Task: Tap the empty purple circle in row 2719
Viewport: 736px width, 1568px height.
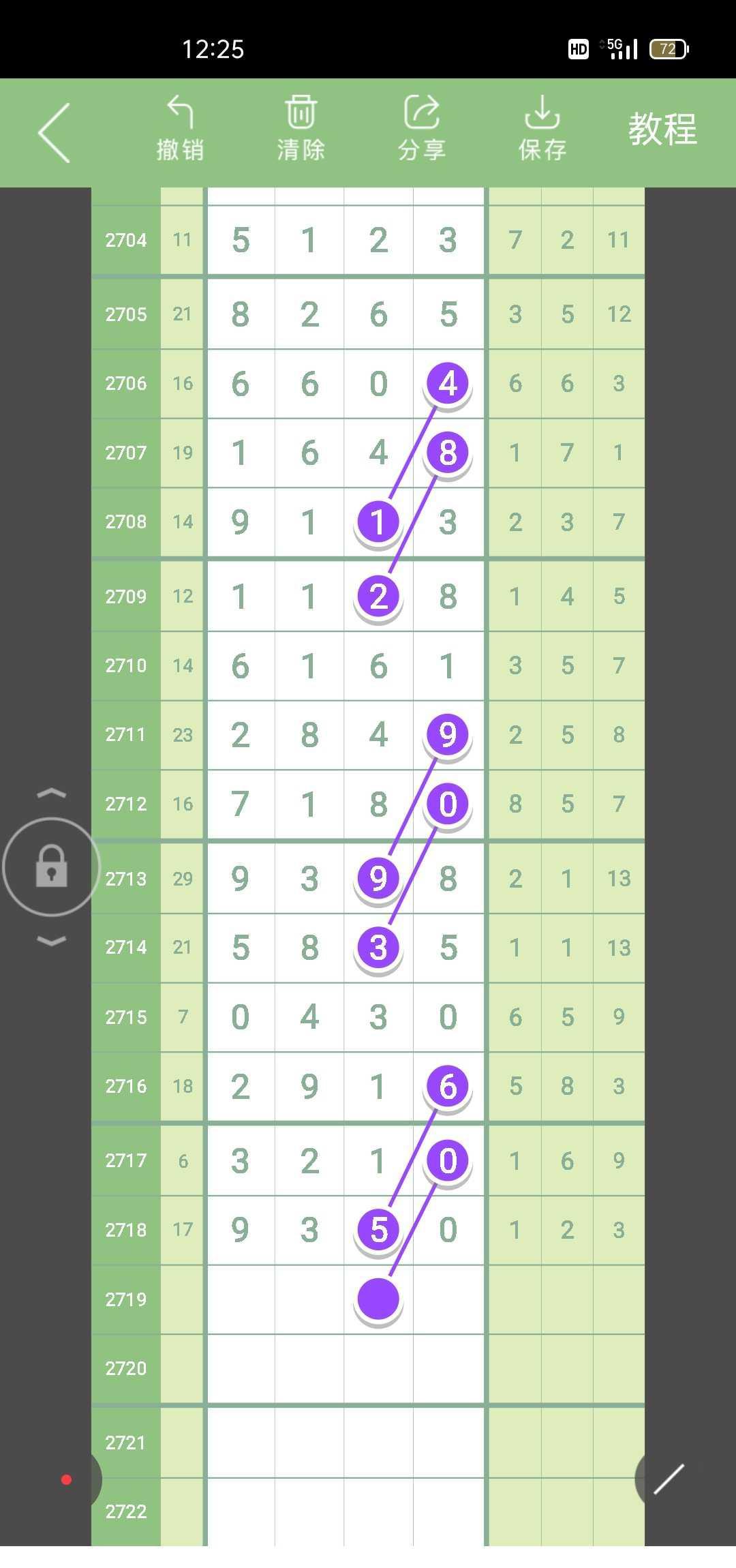Action: pyautogui.click(x=378, y=1299)
